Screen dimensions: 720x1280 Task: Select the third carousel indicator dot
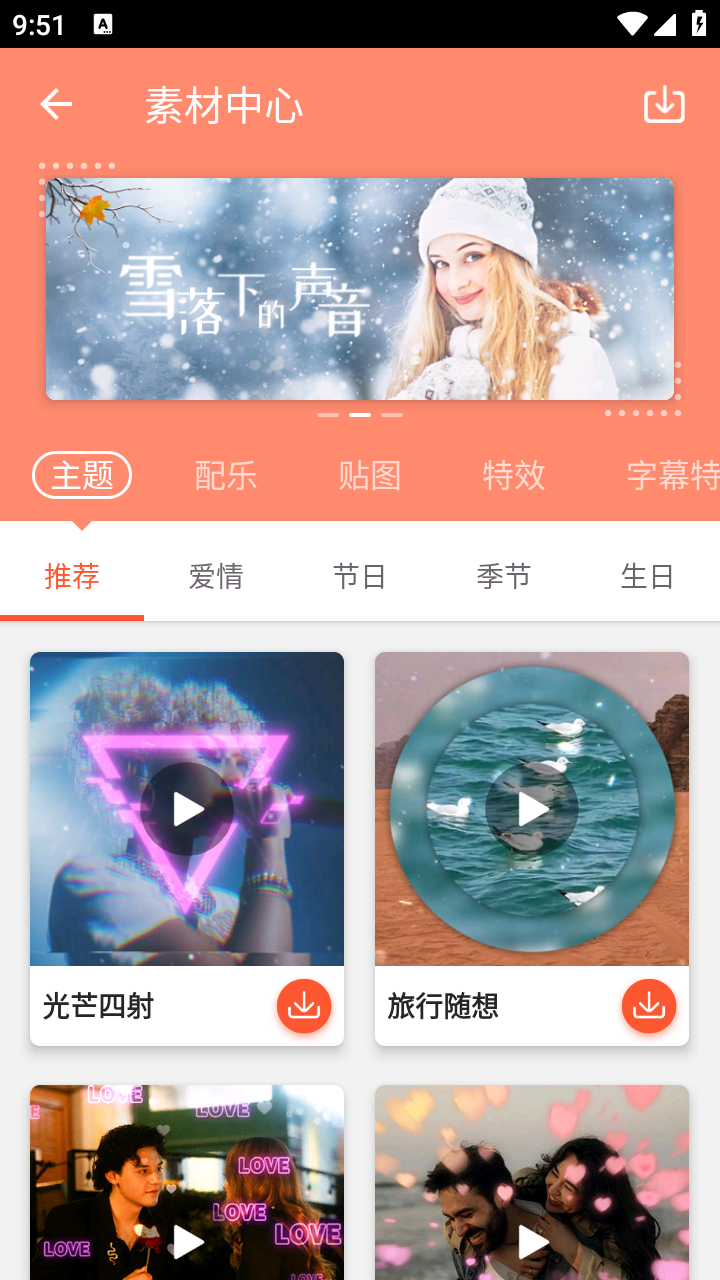393,413
